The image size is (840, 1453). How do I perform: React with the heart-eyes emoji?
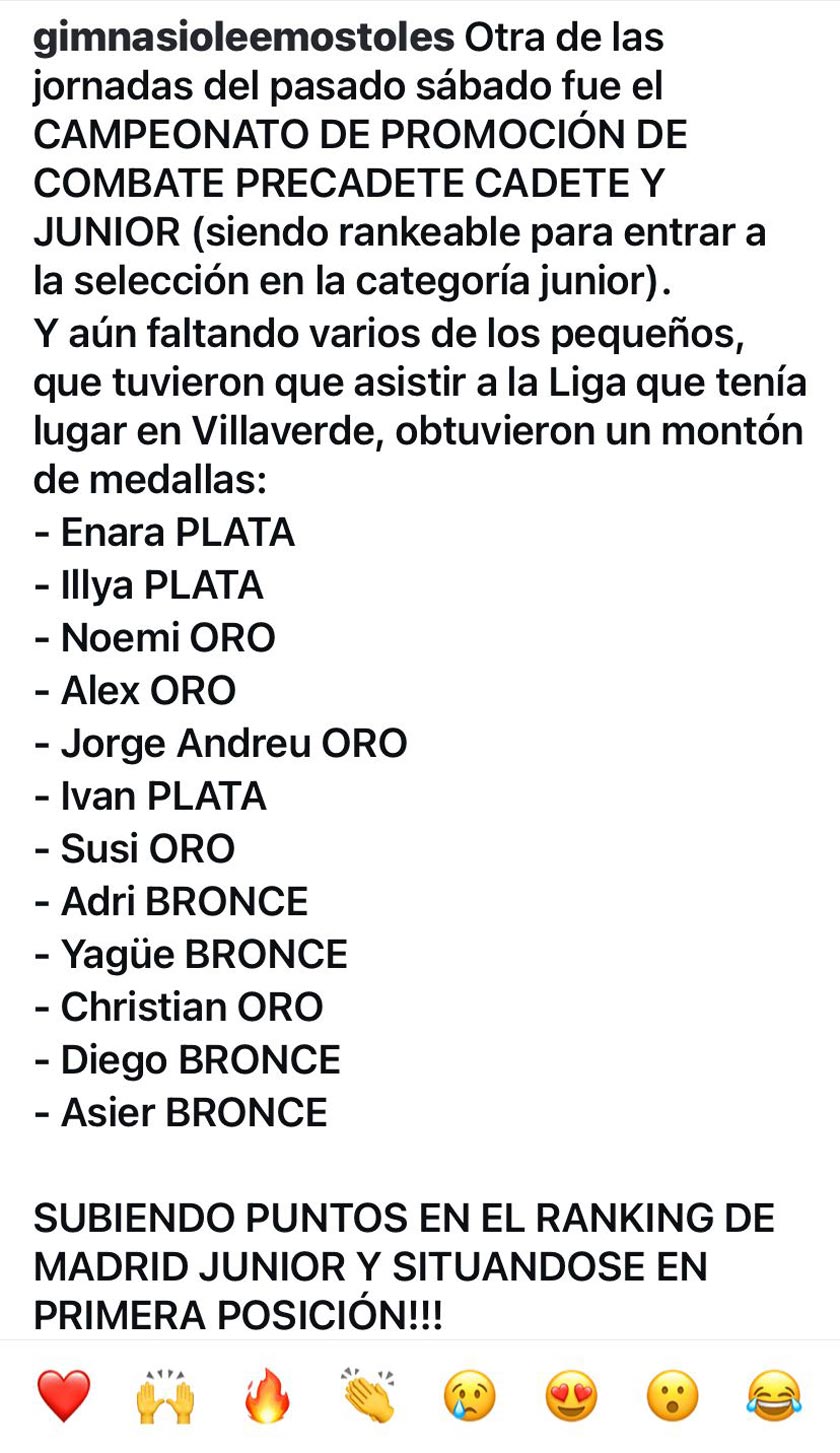click(572, 1396)
